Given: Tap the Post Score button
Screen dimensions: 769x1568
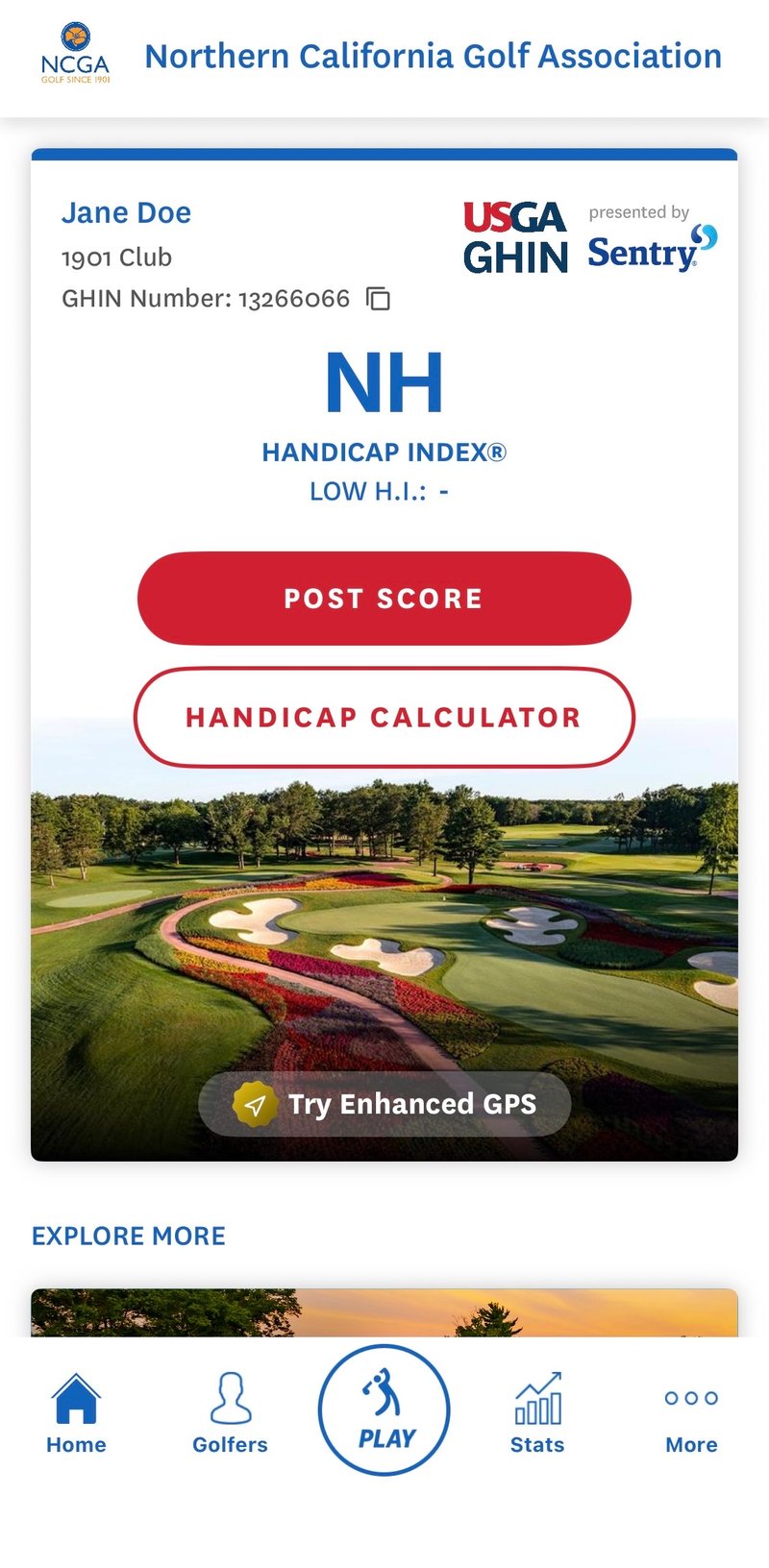Looking at the screenshot, I should 384,598.
